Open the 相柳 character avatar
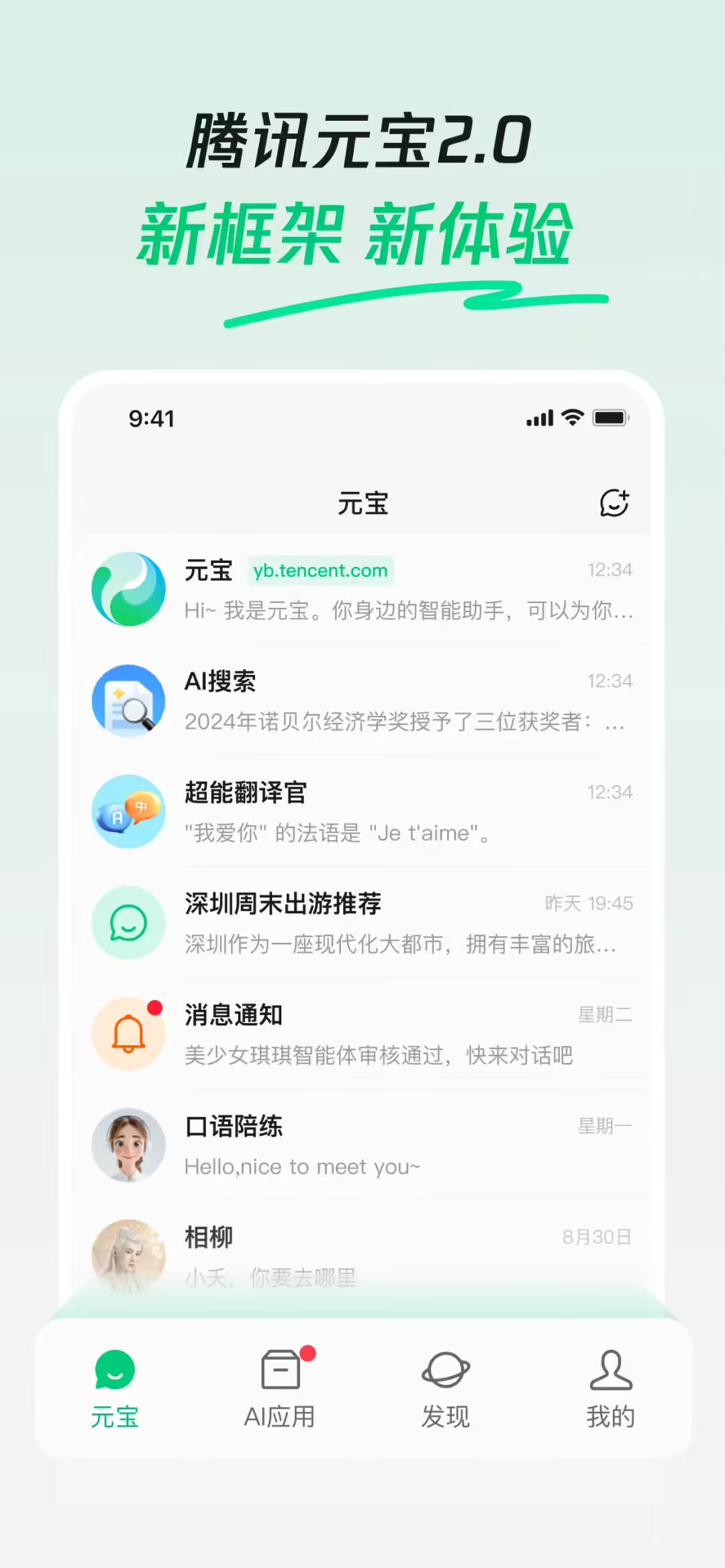This screenshot has height=1568, width=725. 129,1256
